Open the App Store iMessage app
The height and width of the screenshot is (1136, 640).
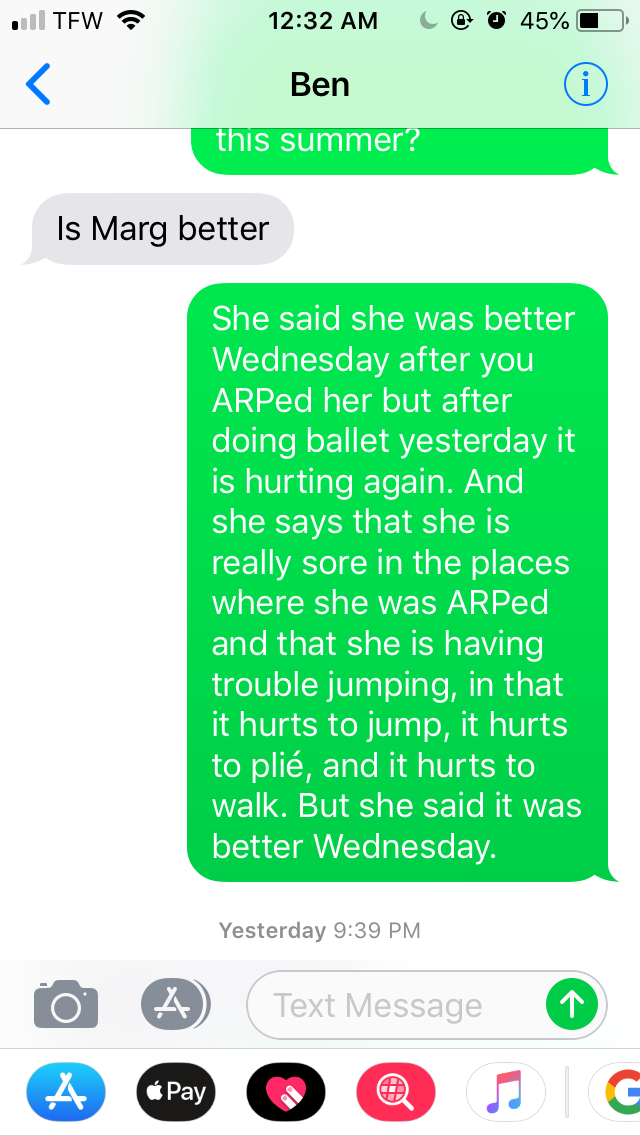[65, 1091]
